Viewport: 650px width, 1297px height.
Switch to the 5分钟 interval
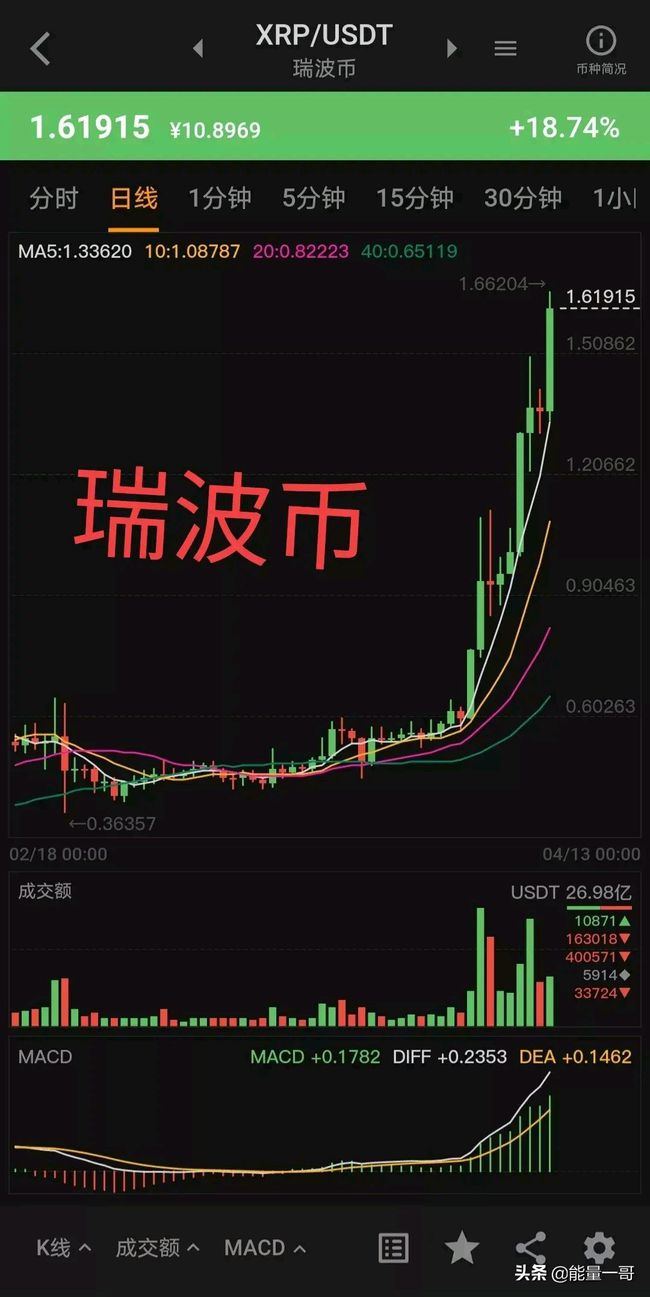[x=314, y=198]
